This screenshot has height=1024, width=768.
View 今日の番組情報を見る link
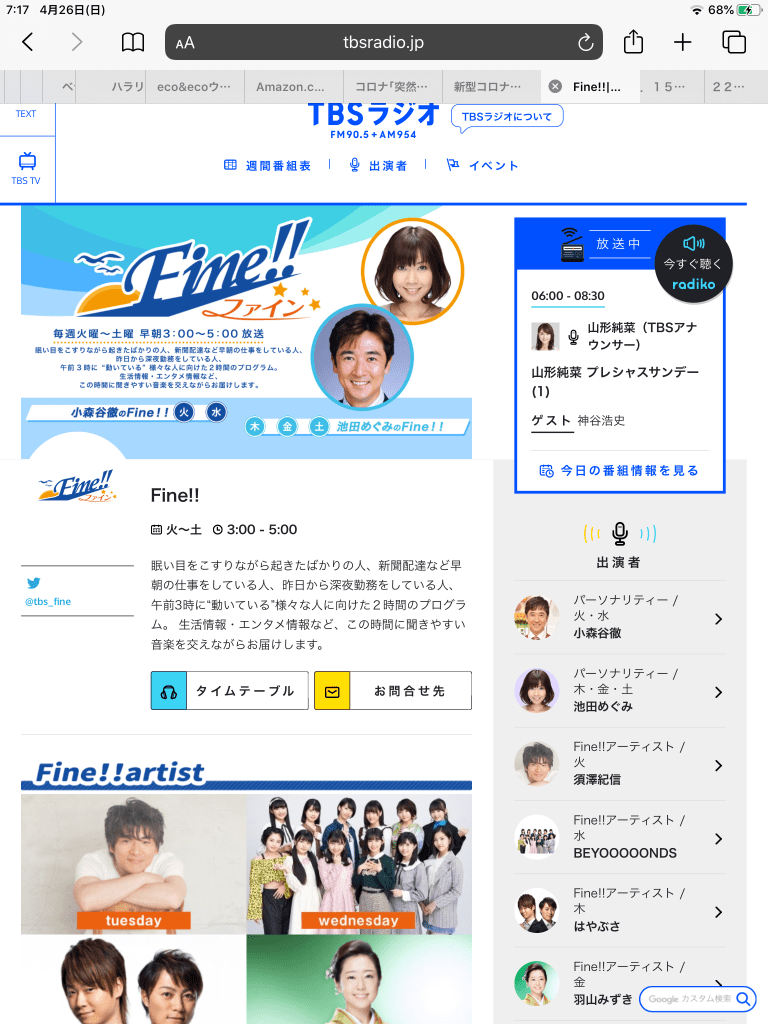tap(619, 470)
